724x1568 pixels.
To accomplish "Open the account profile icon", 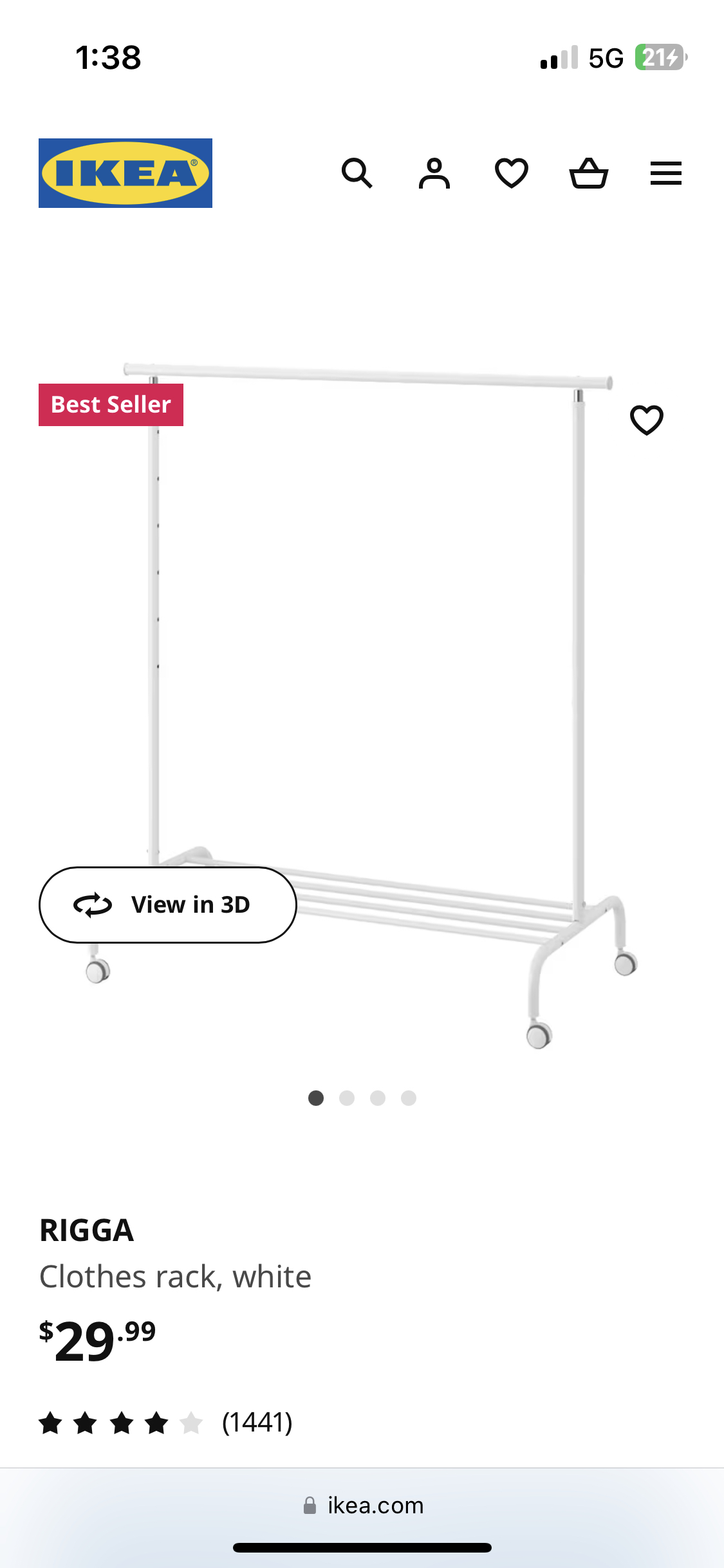I will (434, 173).
